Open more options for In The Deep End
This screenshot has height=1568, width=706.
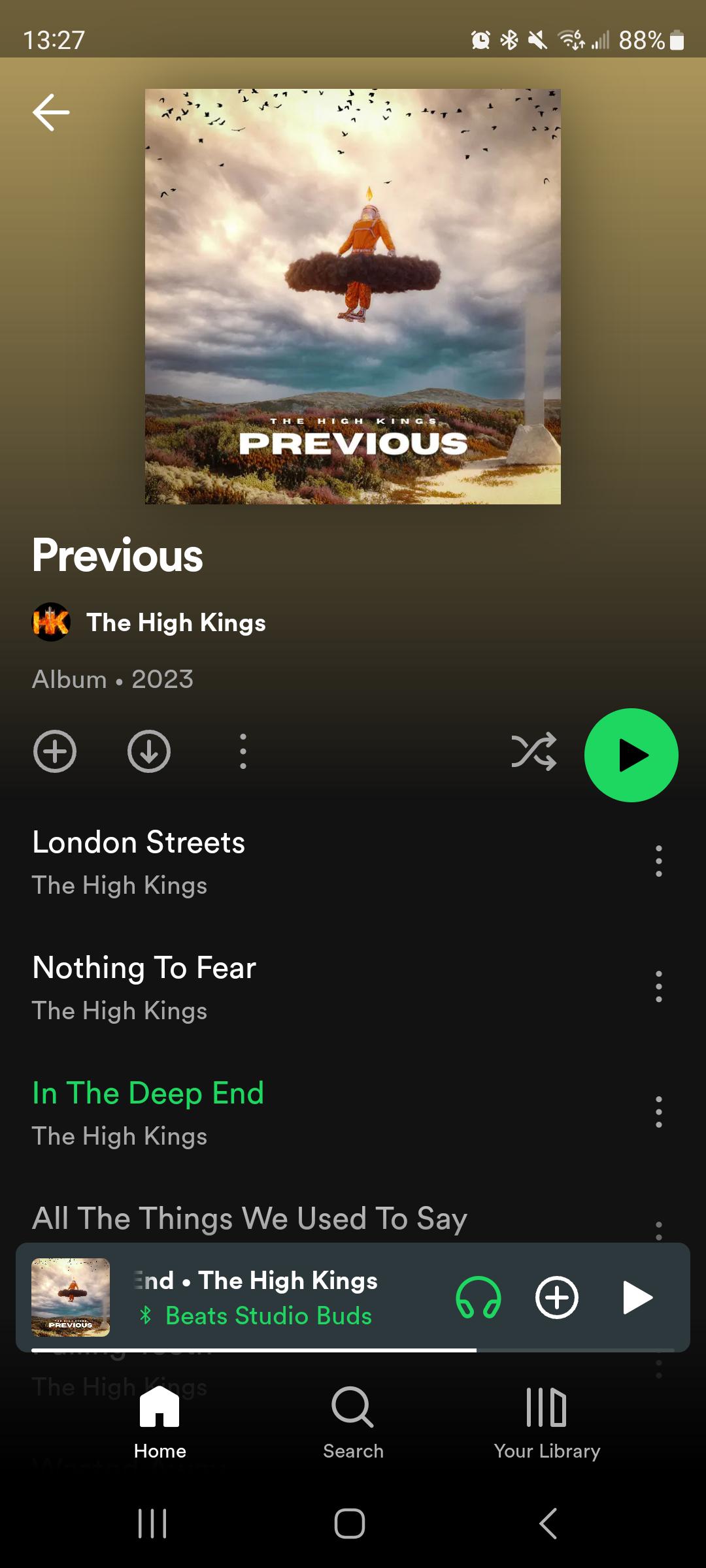659,1112
